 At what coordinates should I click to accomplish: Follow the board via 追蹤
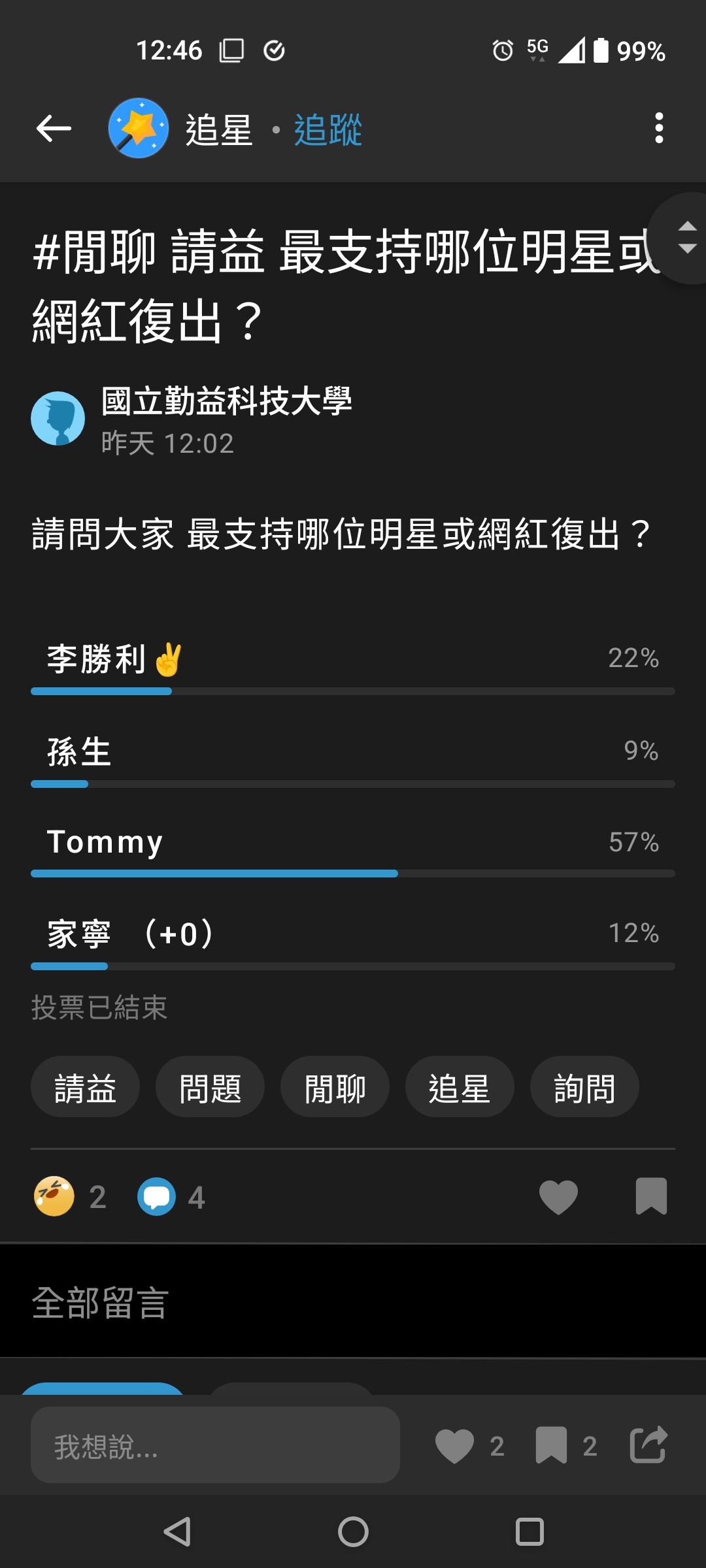click(328, 129)
